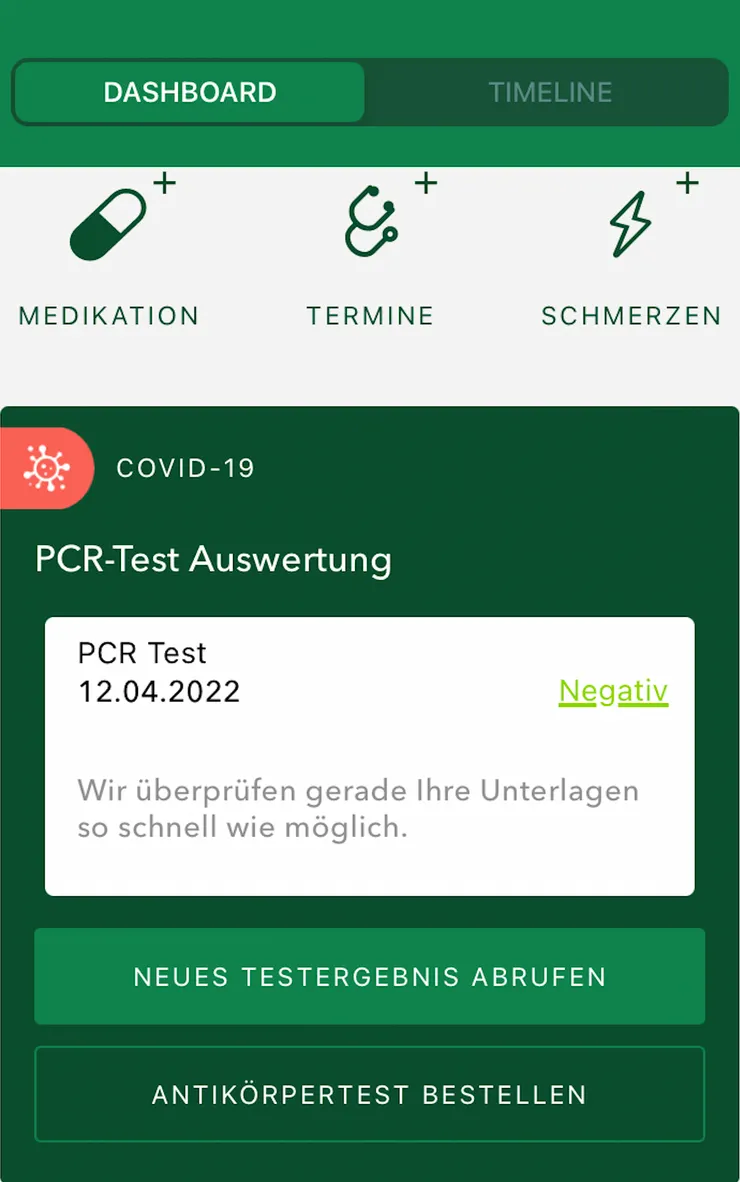Switch to the Timeline tab

click(549, 93)
